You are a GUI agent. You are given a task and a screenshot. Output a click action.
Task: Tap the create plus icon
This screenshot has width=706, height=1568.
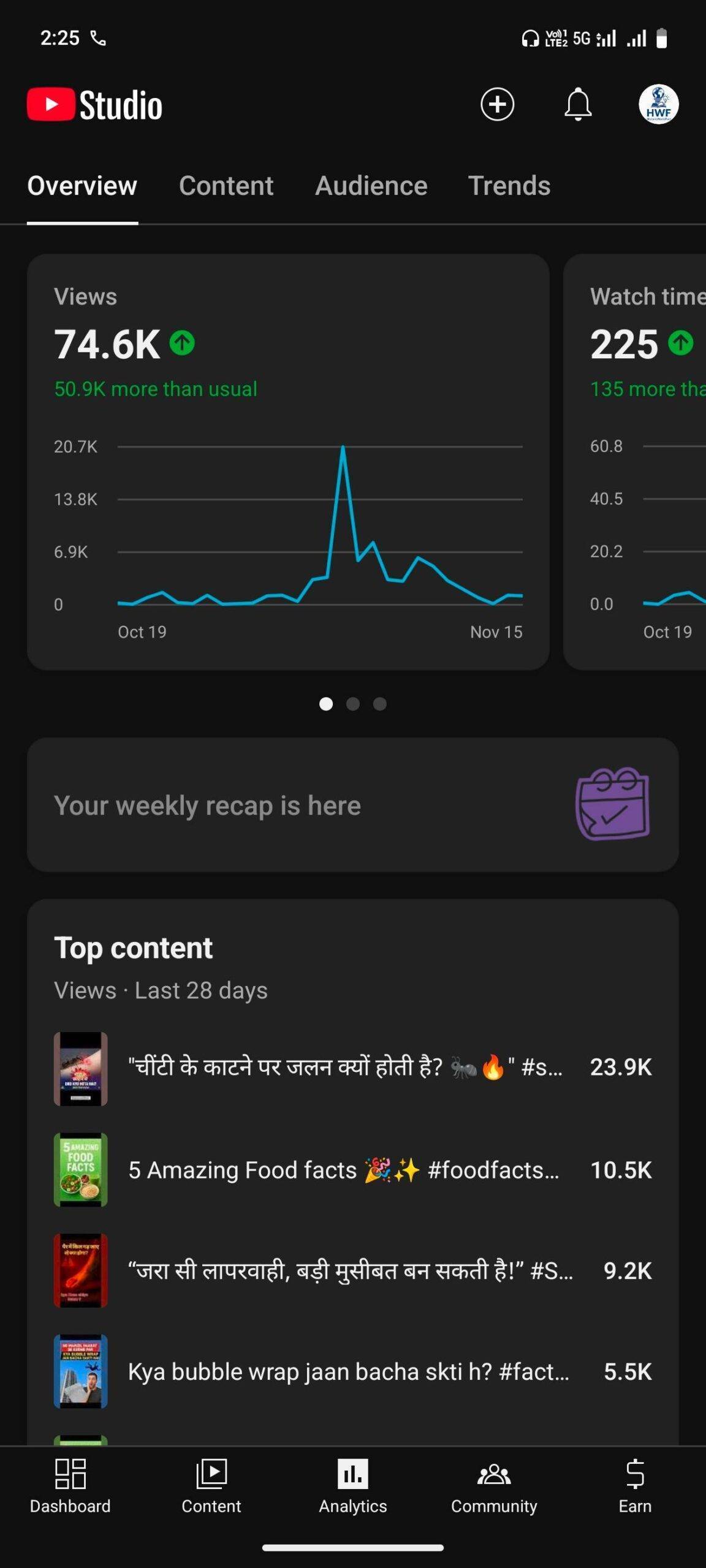[497, 104]
